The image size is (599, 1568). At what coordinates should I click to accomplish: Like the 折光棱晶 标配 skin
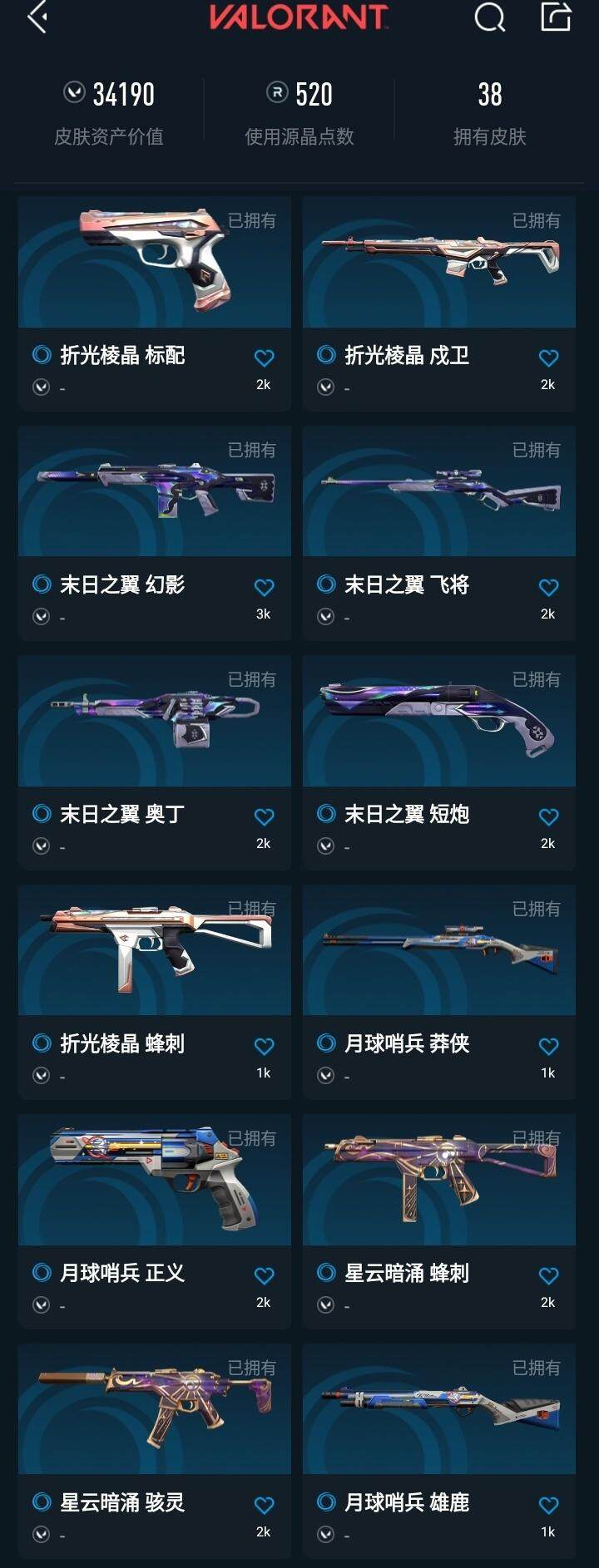tap(264, 358)
